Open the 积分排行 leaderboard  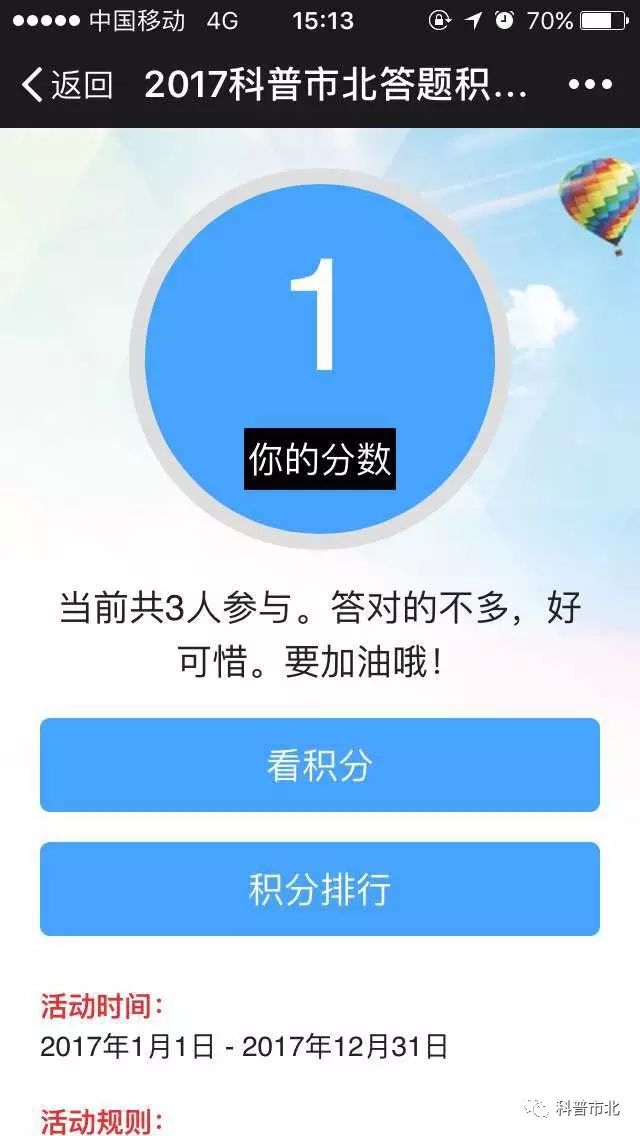320,889
